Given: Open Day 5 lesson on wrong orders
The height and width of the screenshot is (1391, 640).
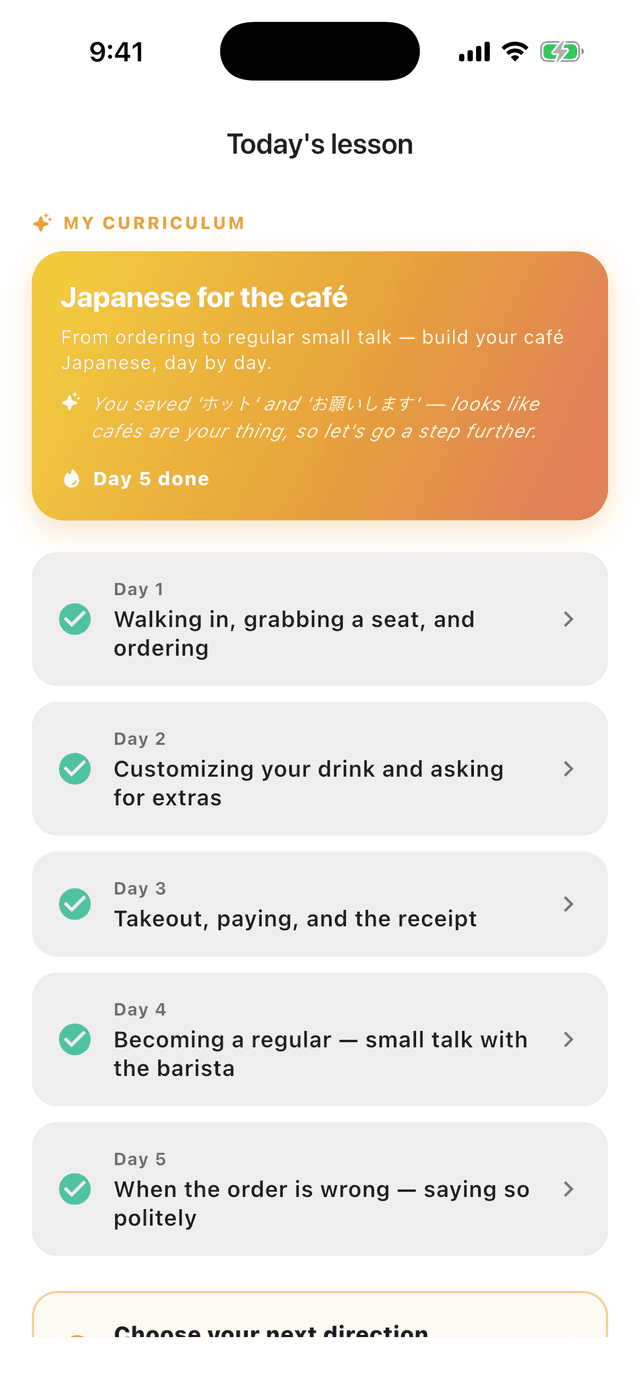Looking at the screenshot, I should (320, 1189).
